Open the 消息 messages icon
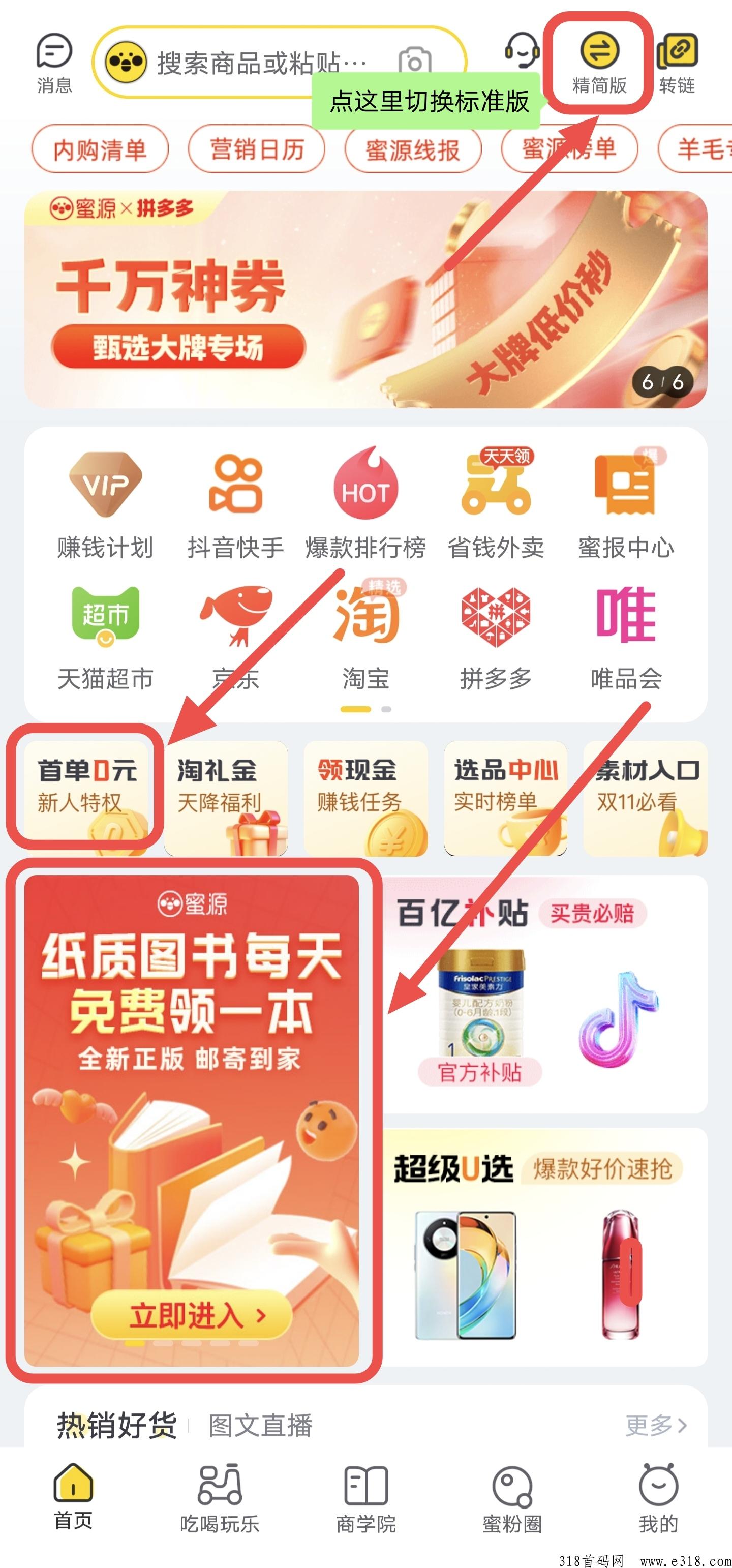This screenshot has width=732, height=1568. click(54, 64)
